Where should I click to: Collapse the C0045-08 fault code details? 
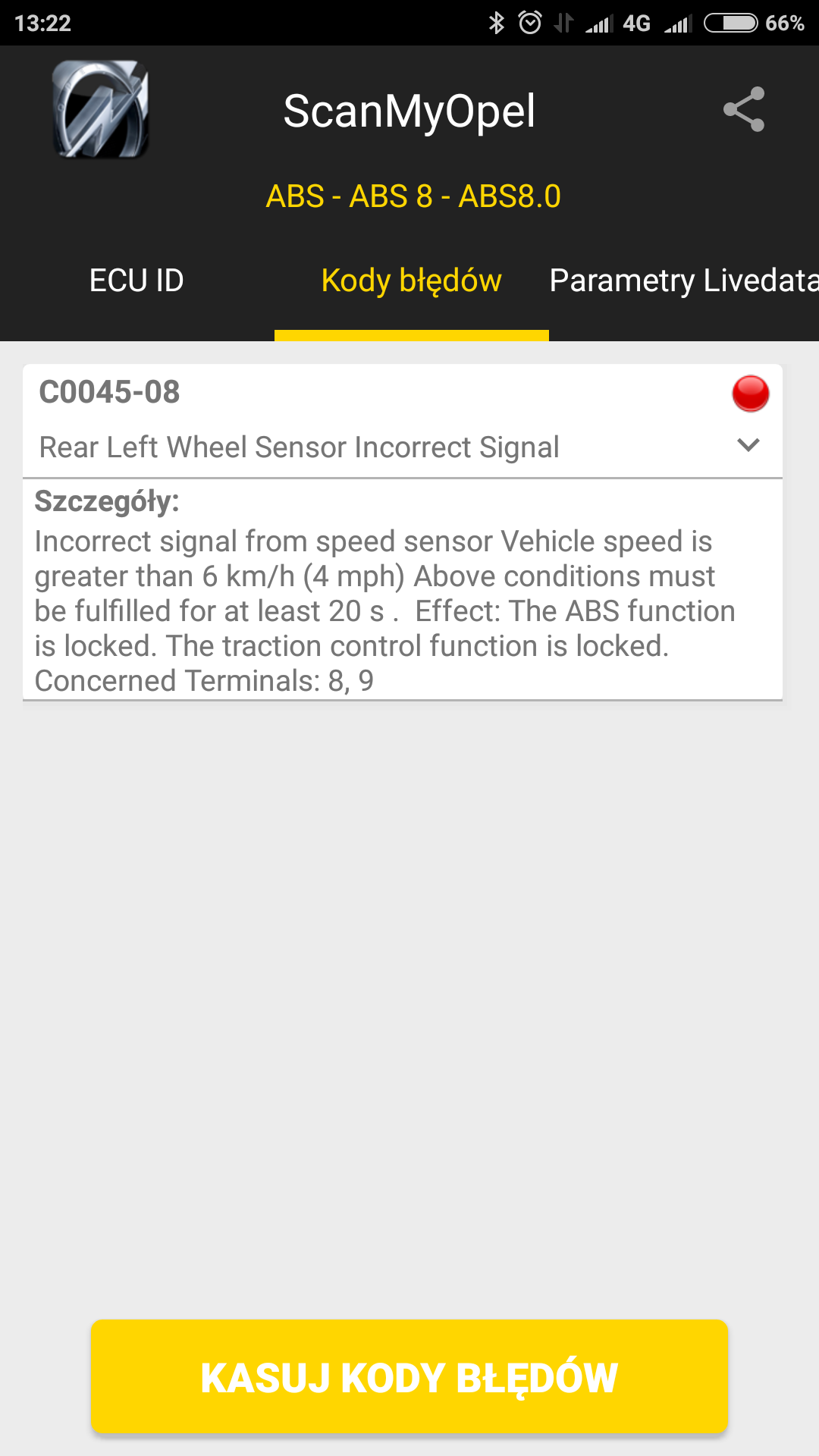pyautogui.click(x=748, y=445)
